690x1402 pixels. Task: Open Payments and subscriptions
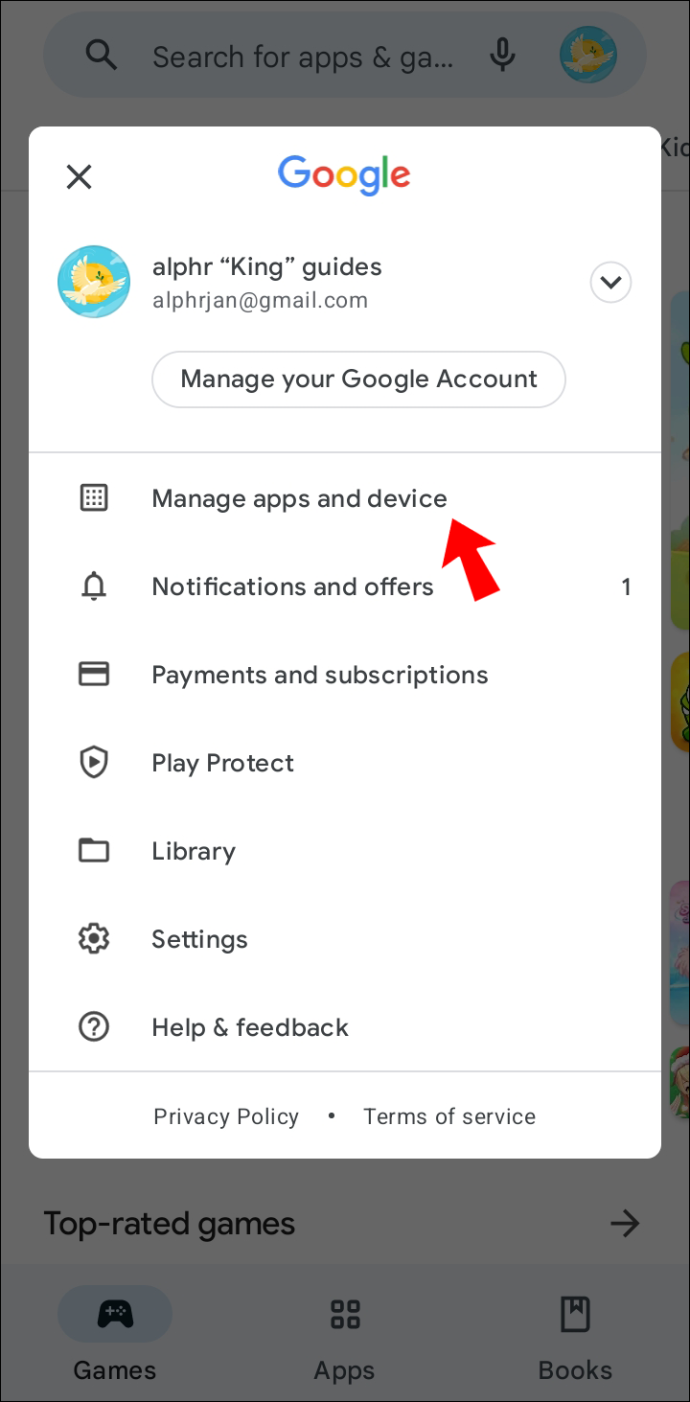coord(345,674)
